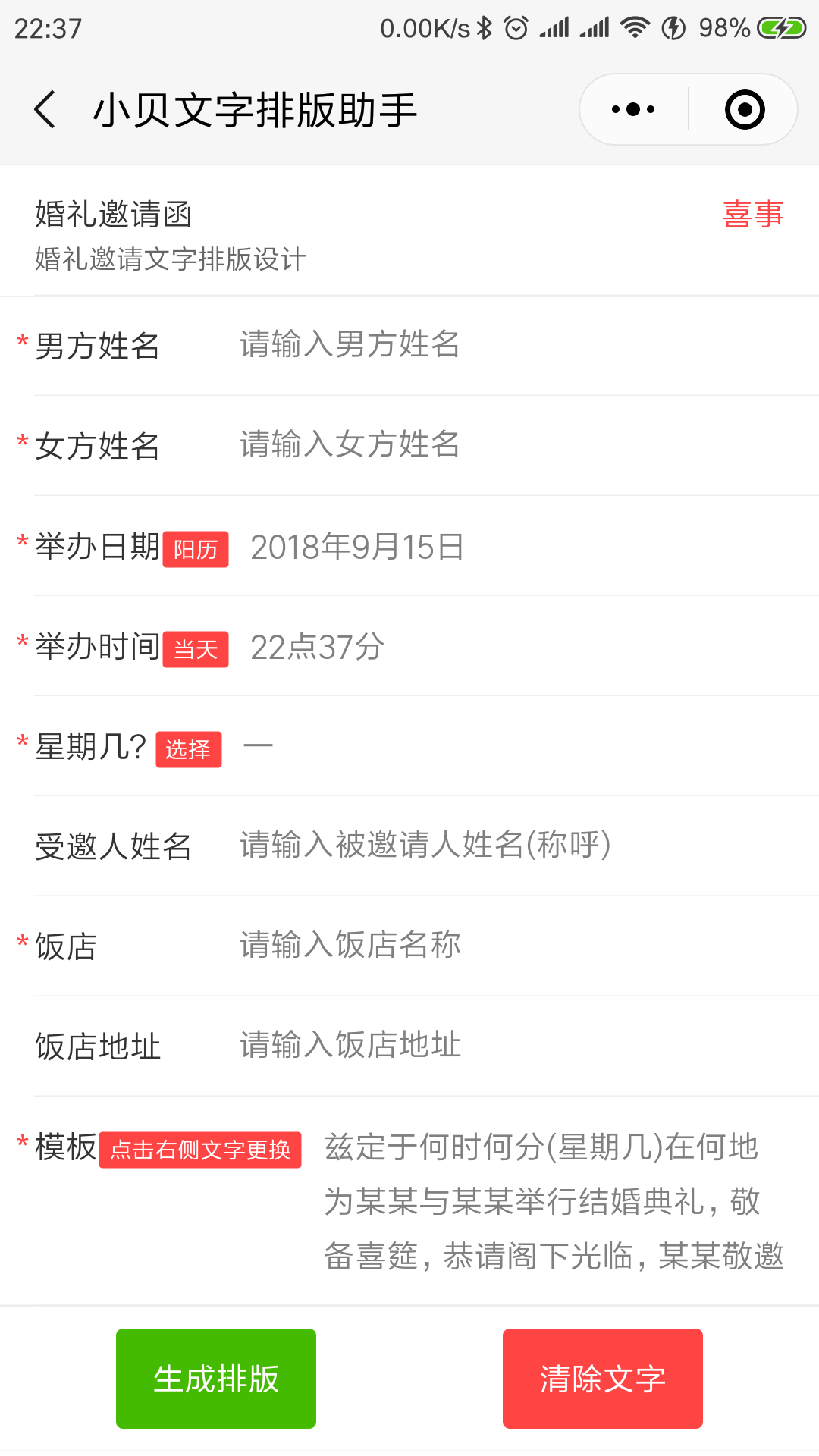
Task: Enter the 饭店 name field
Action: 523,945
